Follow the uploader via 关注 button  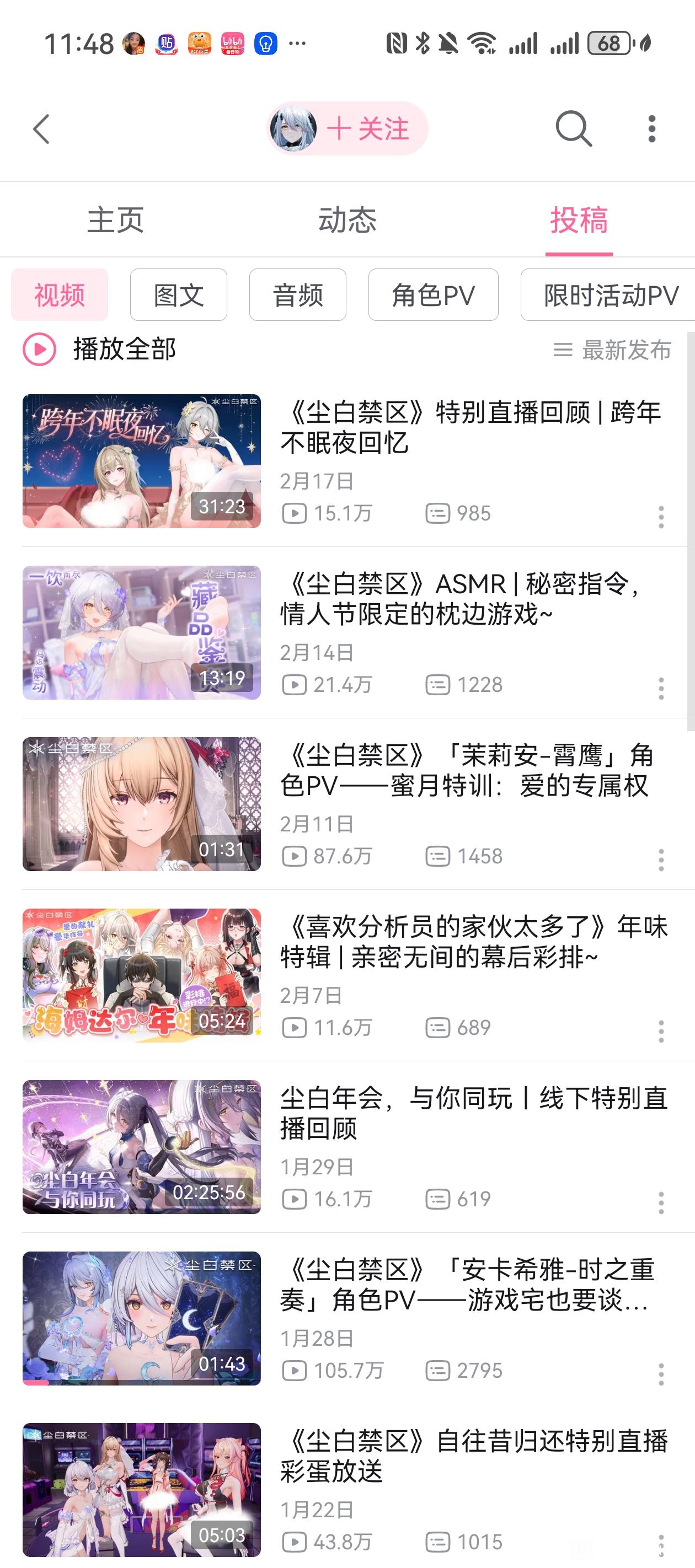(367, 129)
